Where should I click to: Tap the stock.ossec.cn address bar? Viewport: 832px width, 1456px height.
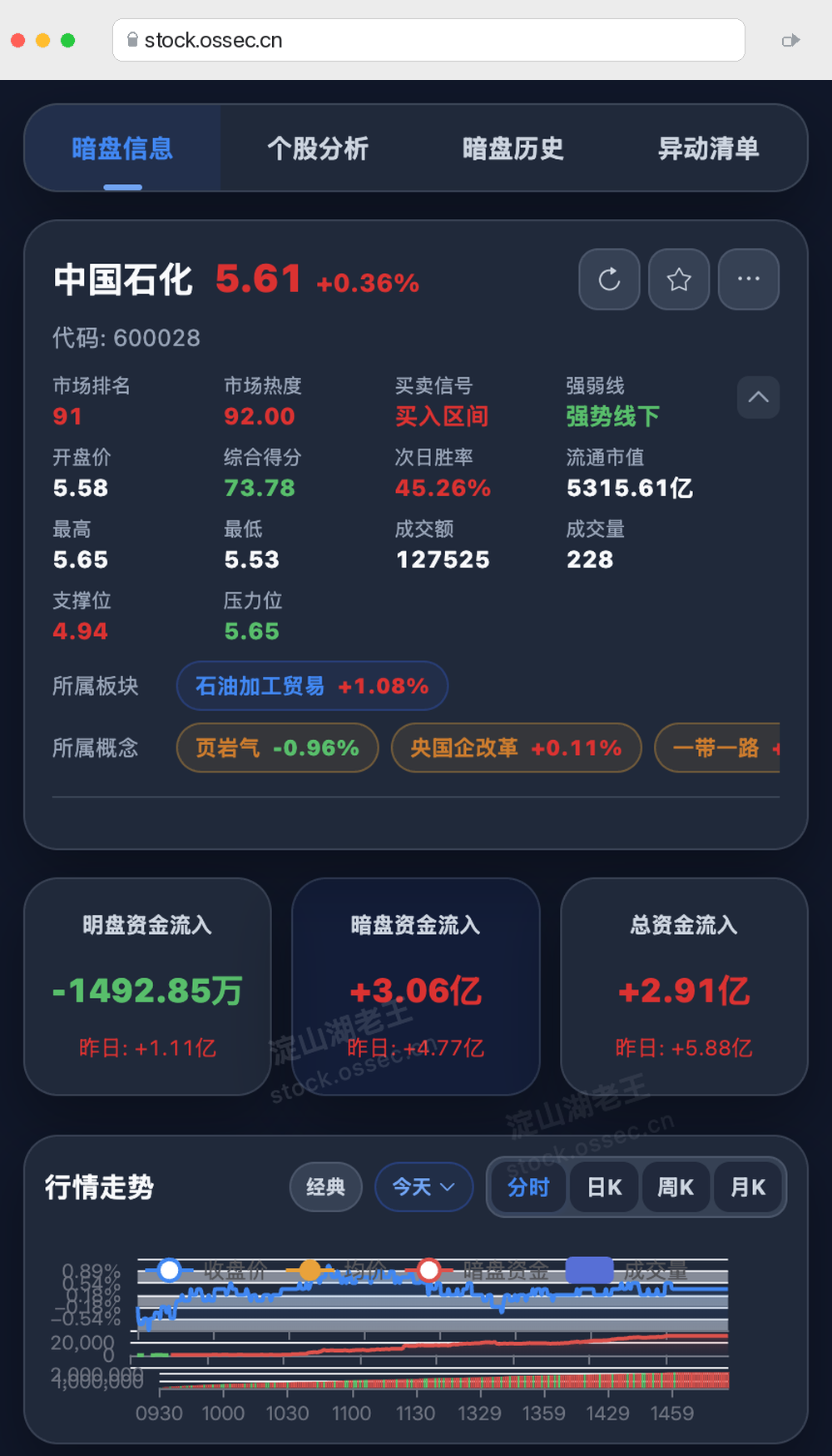[x=428, y=40]
